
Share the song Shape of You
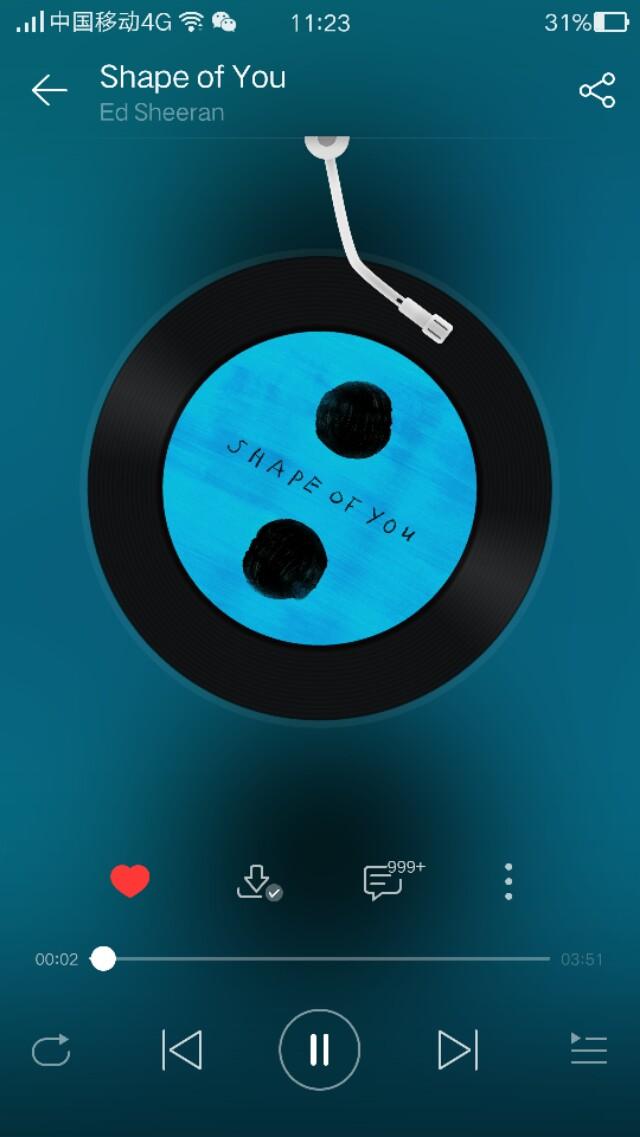[x=597, y=91]
